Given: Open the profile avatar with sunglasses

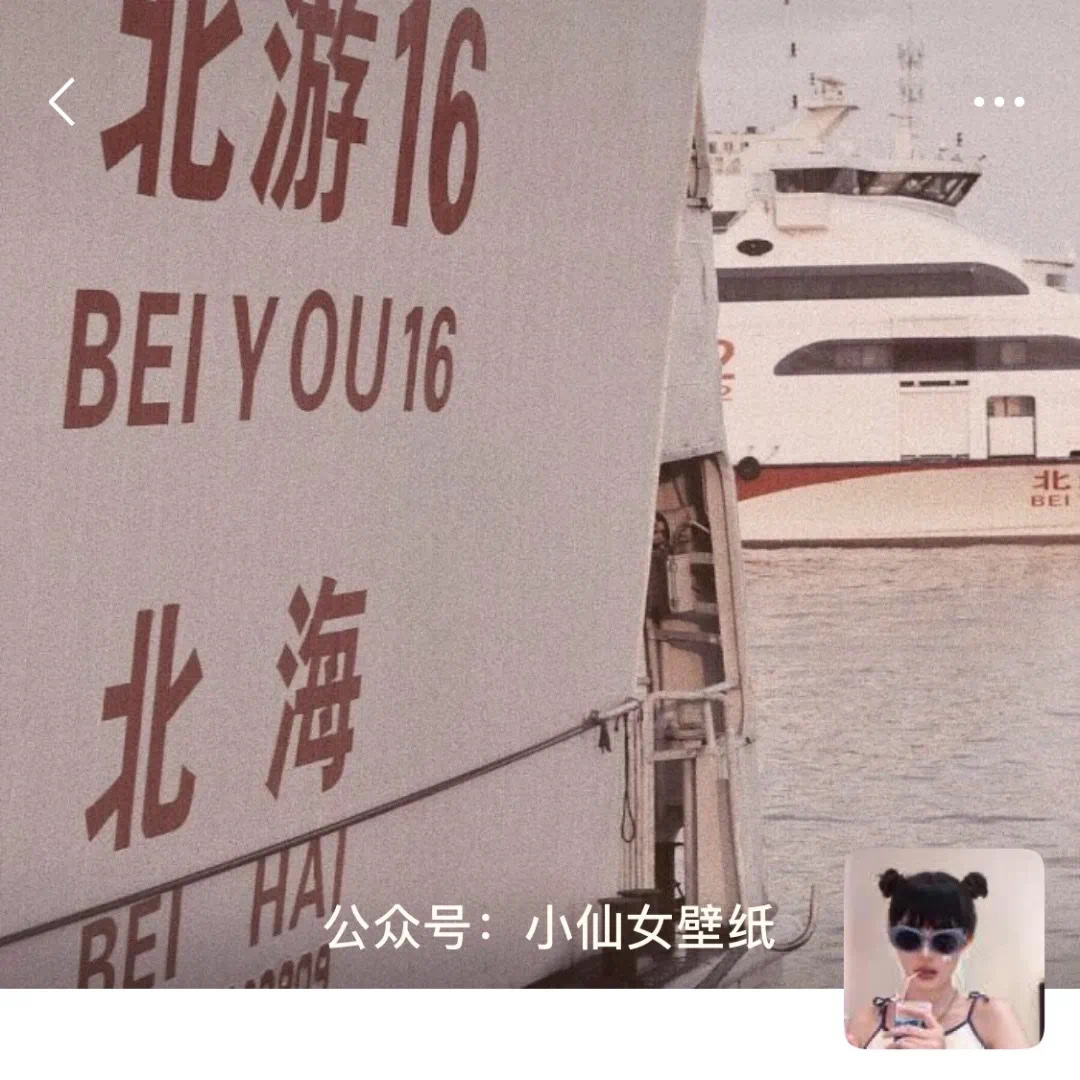Looking at the screenshot, I should (x=943, y=948).
